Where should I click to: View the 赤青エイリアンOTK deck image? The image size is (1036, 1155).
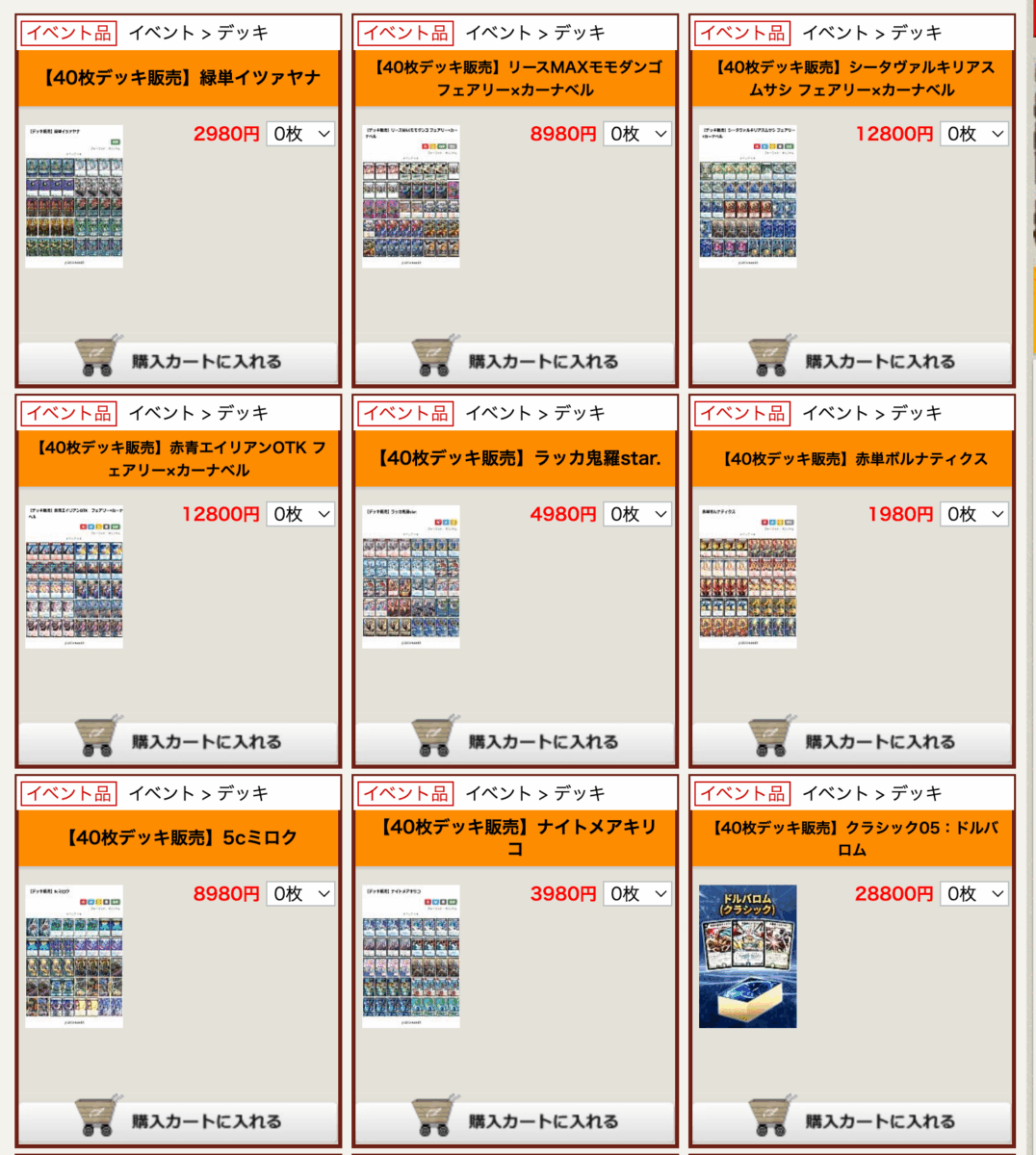point(74,576)
